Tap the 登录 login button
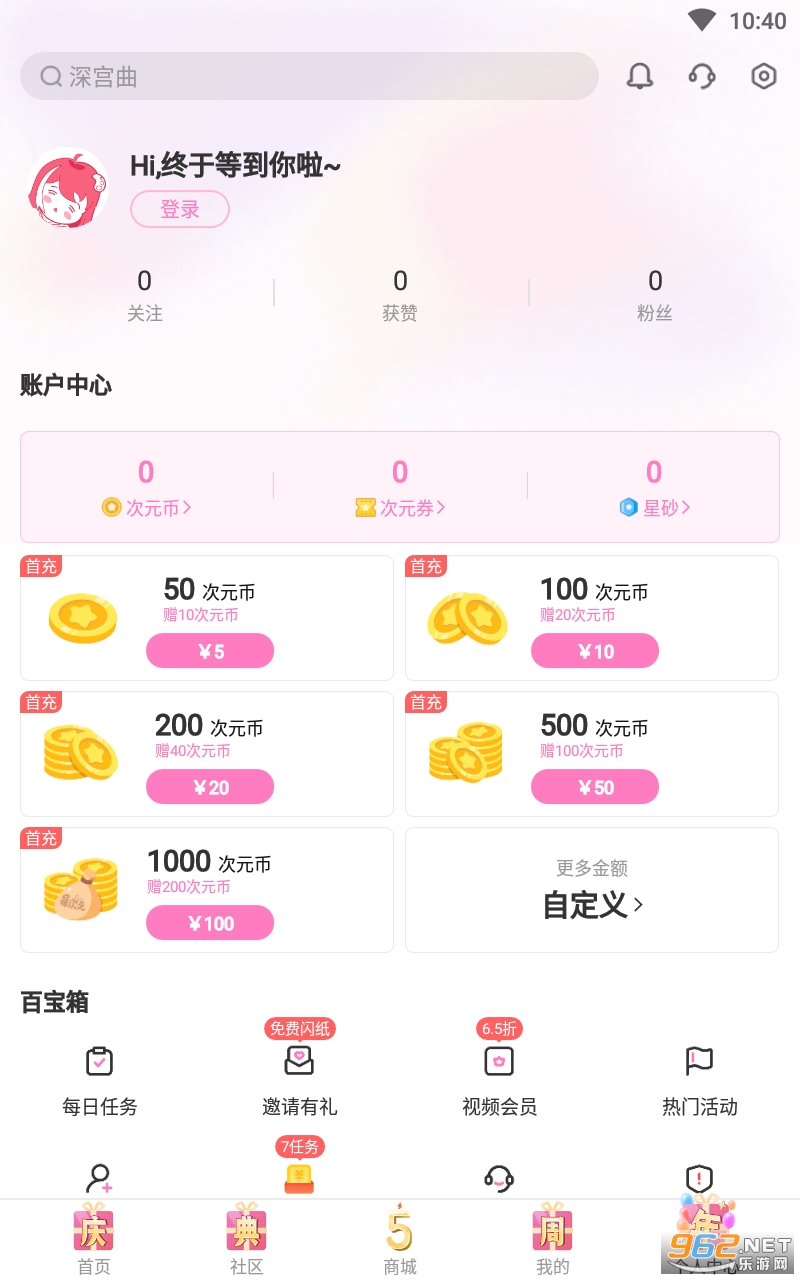The width and height of the screenshot is (800, 1280). 180,209
